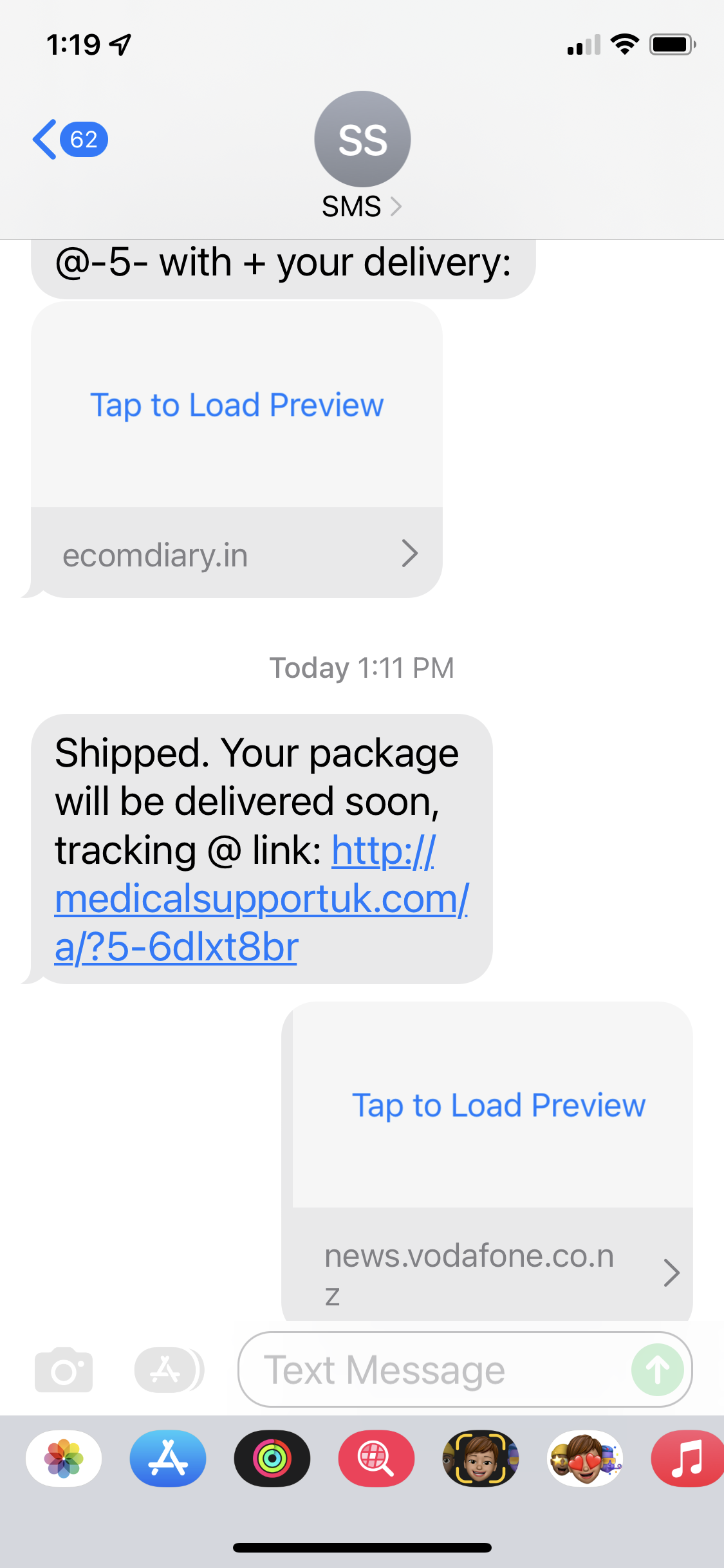Load preview for news.vodafone.co.nz link
The image size is (724, 1568).
pyautogui.click(x=498, y=1105)
